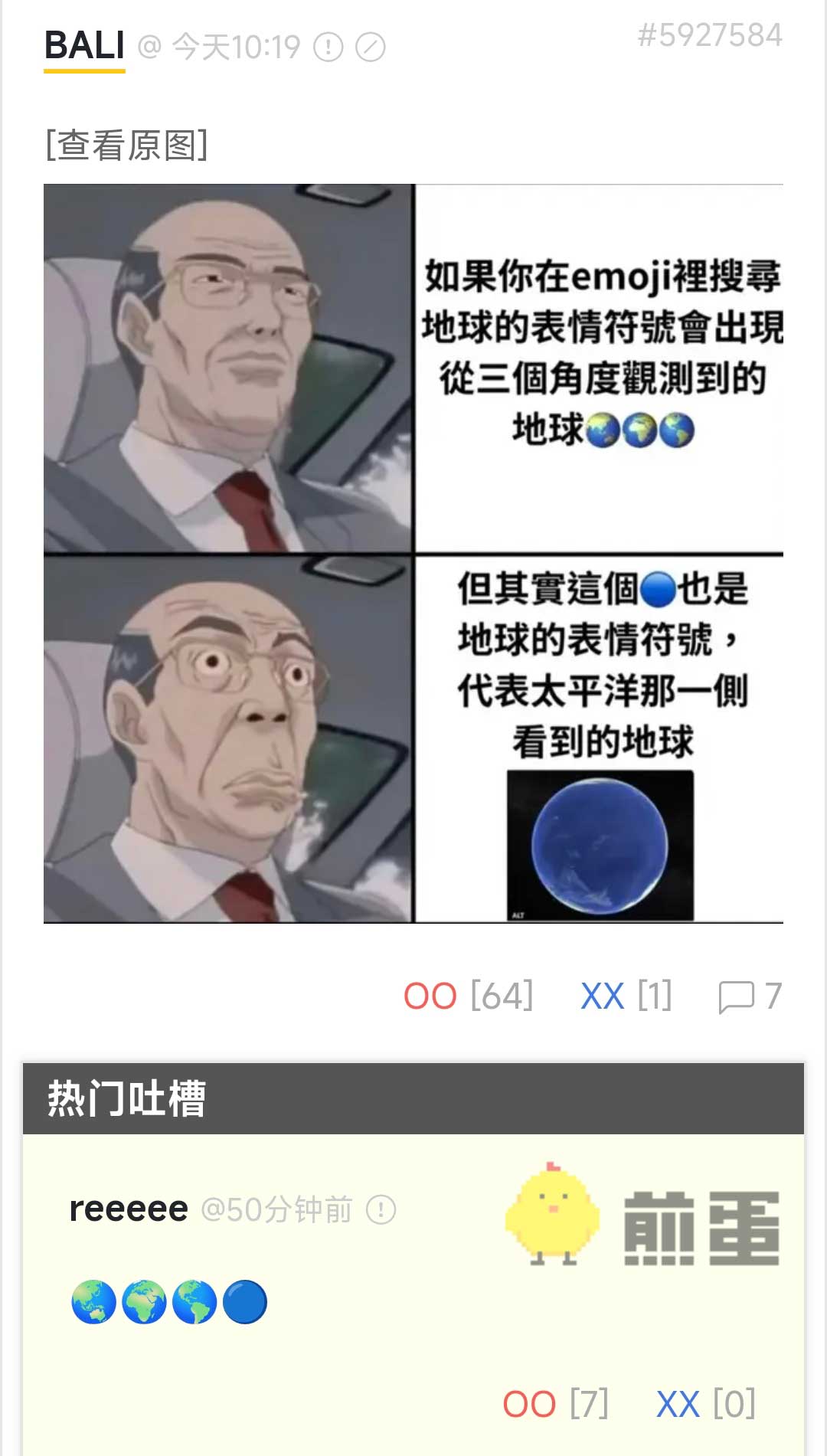Image resolution: width=827 pixels, height=1456 pixels.
Task: Report BALI's post via exclamation icon
Action: (x=329, y=47)
